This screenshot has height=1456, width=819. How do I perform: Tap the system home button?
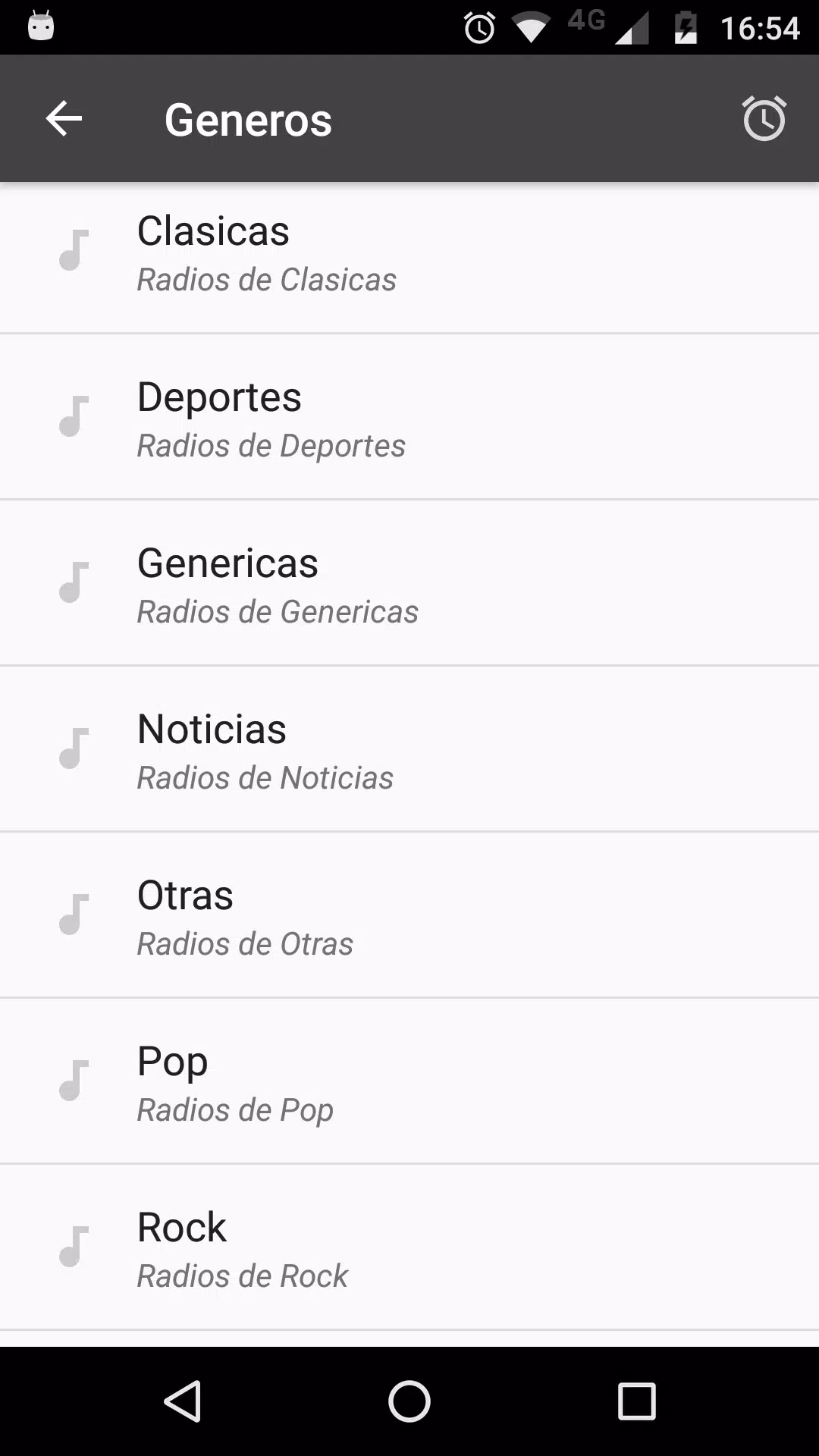pyautogui.click(x=409, y=1401)
